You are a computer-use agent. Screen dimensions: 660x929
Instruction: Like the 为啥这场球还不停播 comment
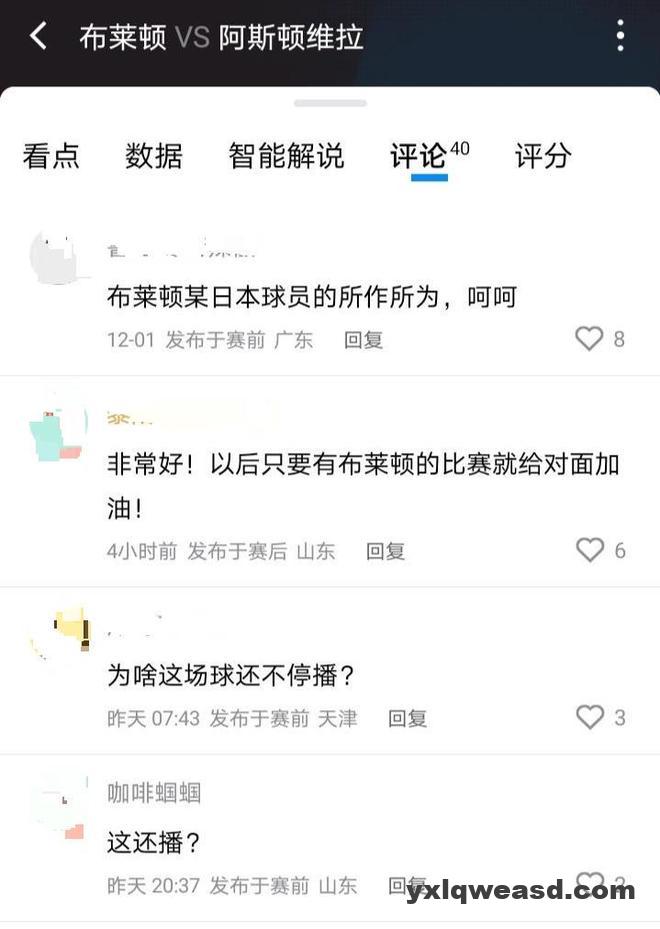[590, 717]
